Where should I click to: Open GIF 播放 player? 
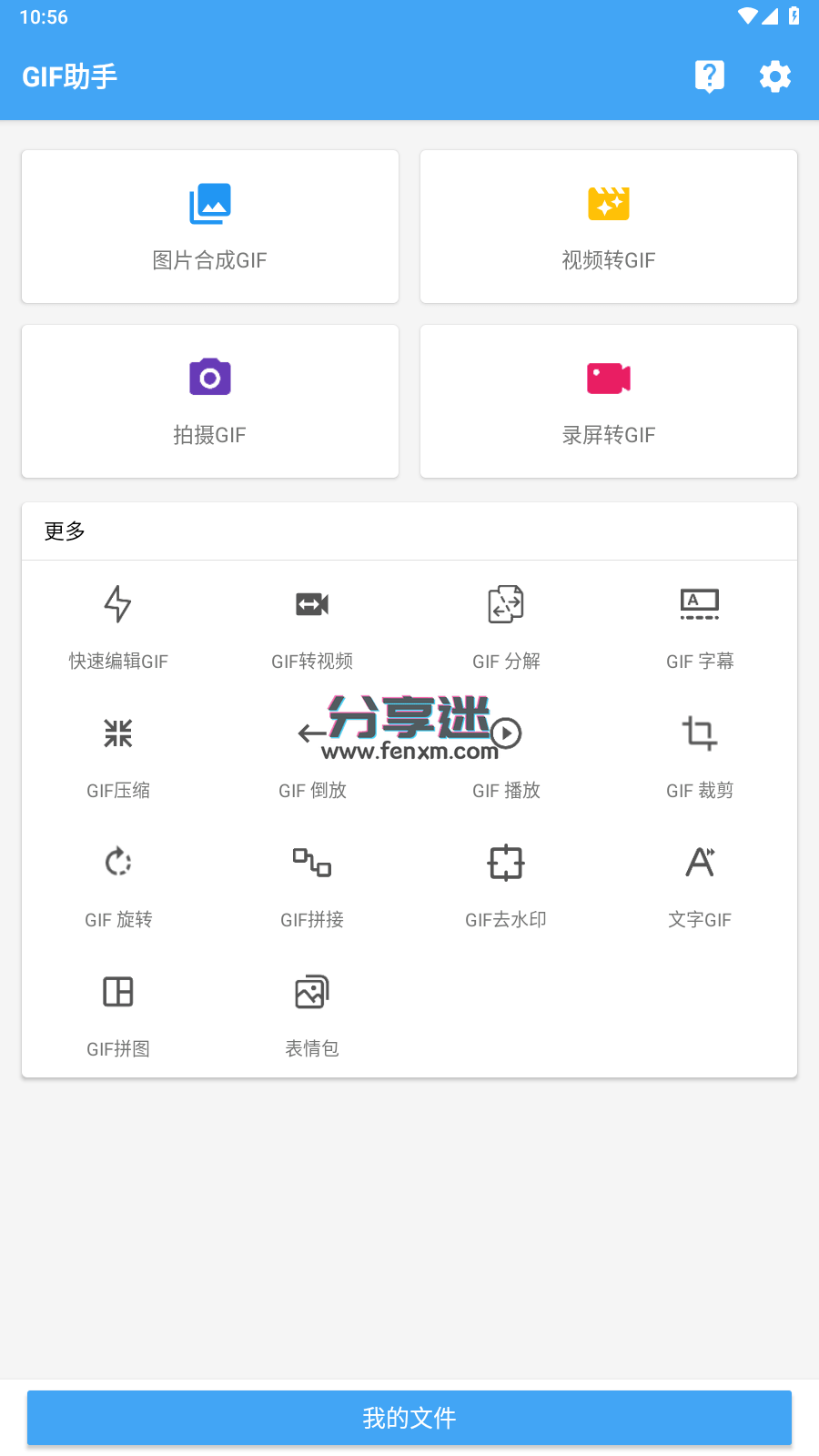(x=505, y=755)
